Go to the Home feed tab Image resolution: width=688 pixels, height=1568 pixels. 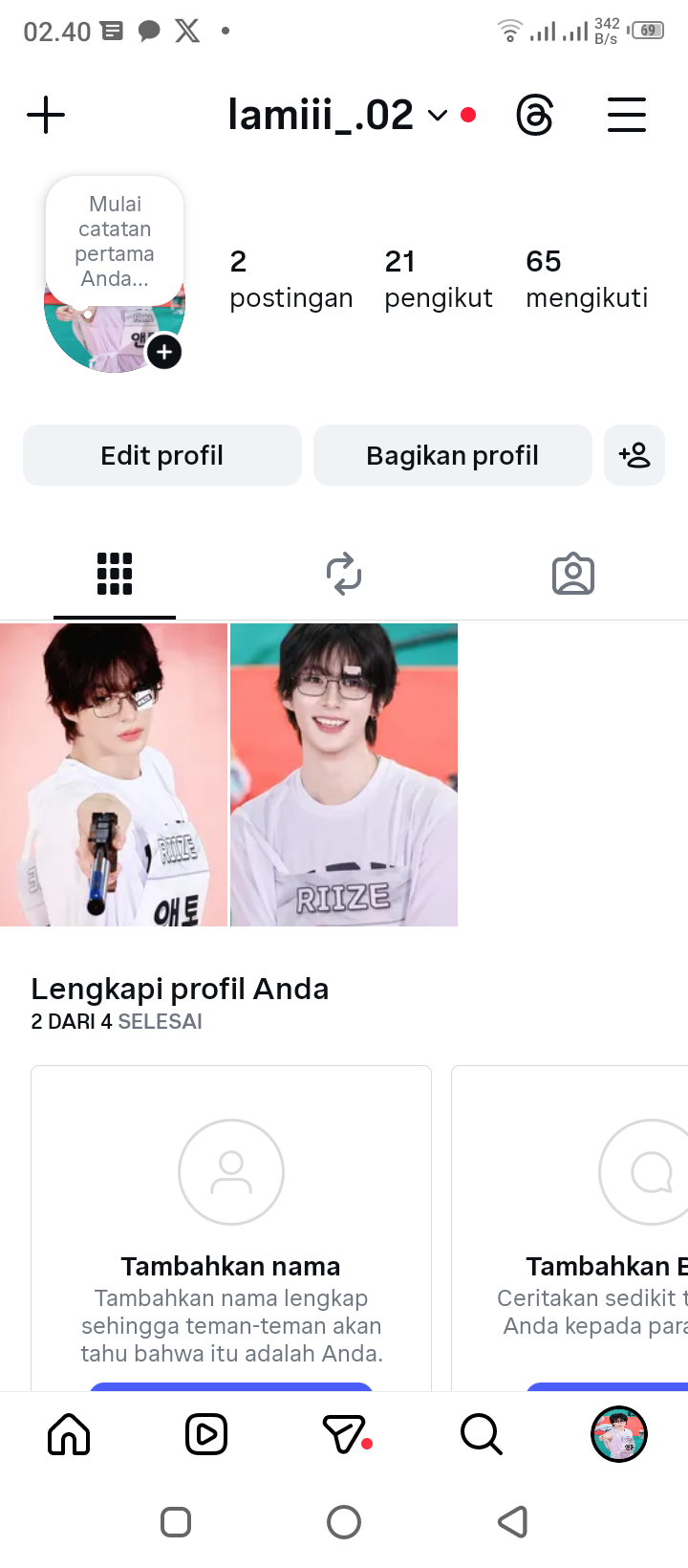pos(69,1434)
